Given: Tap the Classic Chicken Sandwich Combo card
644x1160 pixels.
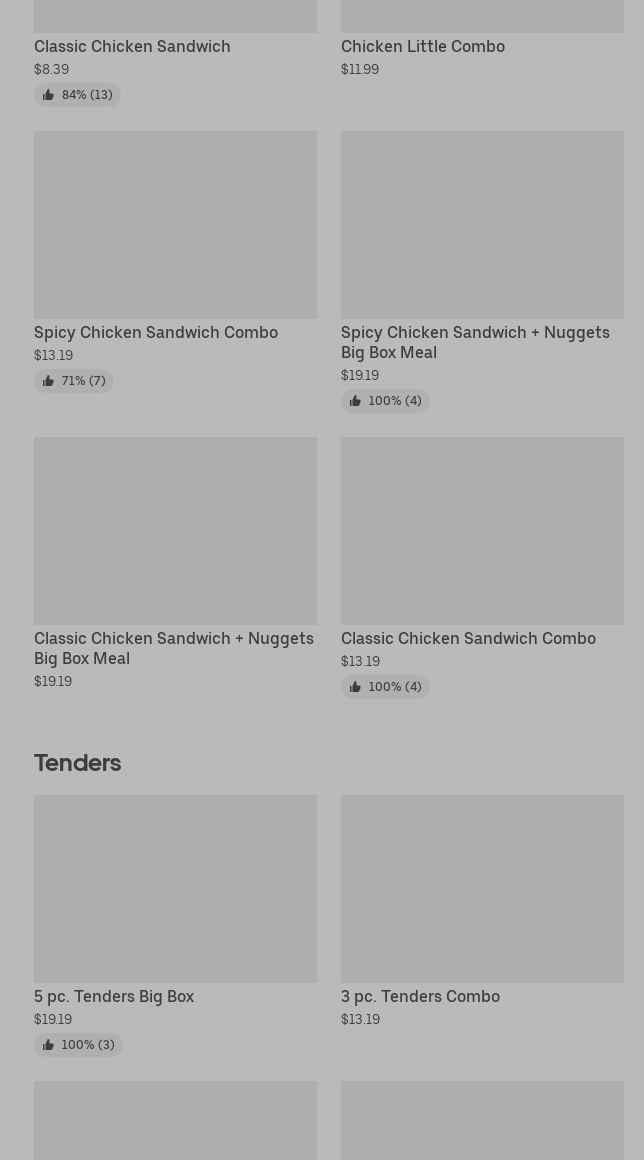Looking at the screenshot, I should (x=482, y=567).
